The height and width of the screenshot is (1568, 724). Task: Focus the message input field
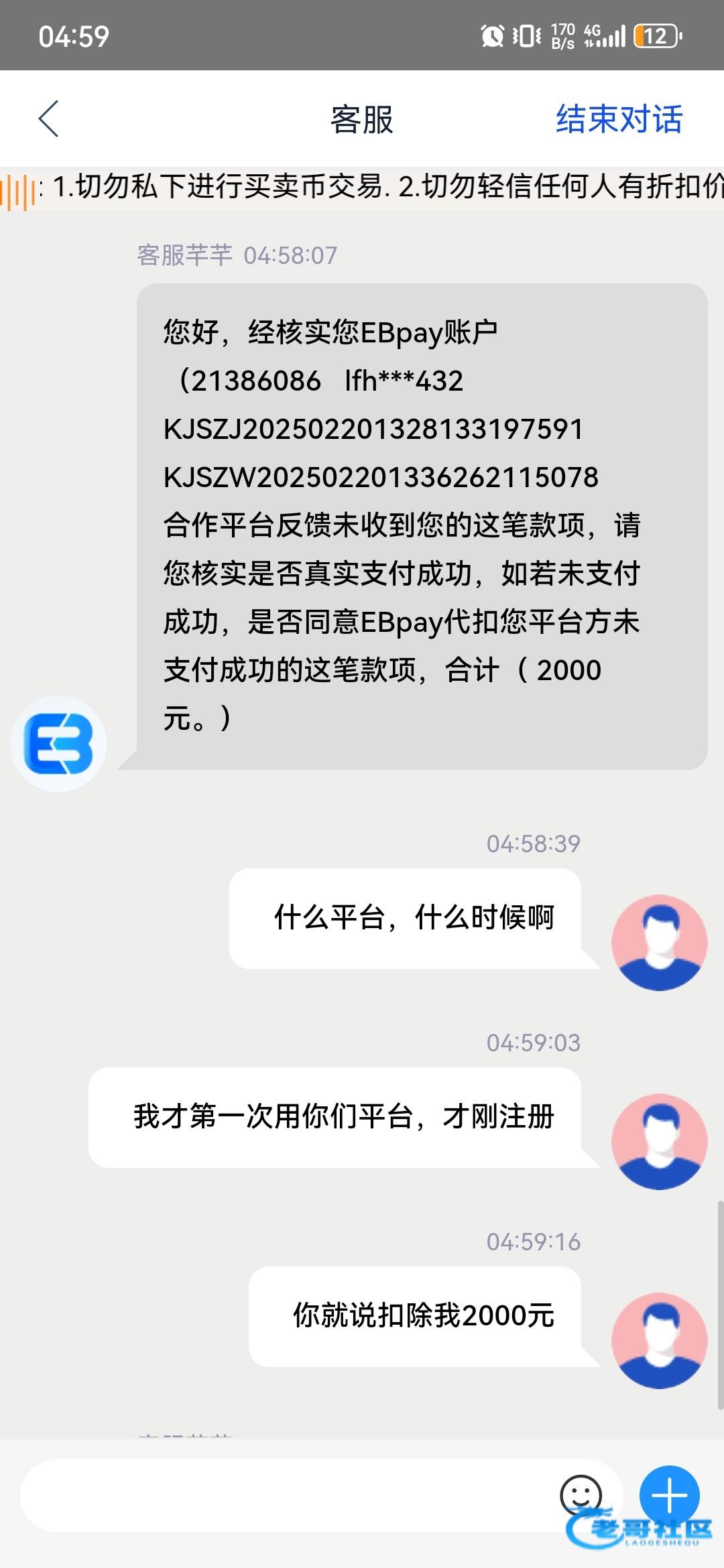[282, 1496]
